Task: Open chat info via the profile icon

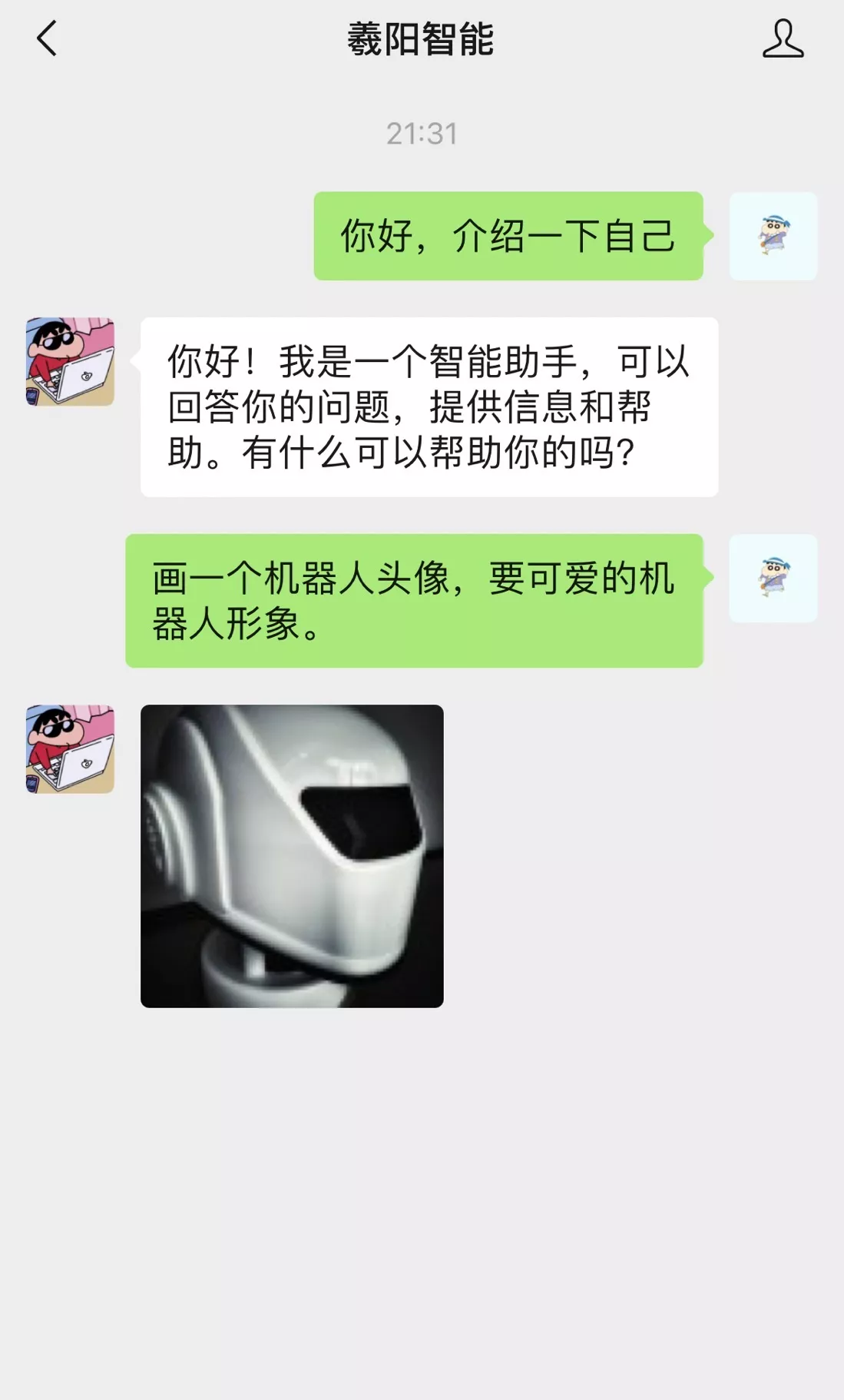Action: tap(783, 39)
